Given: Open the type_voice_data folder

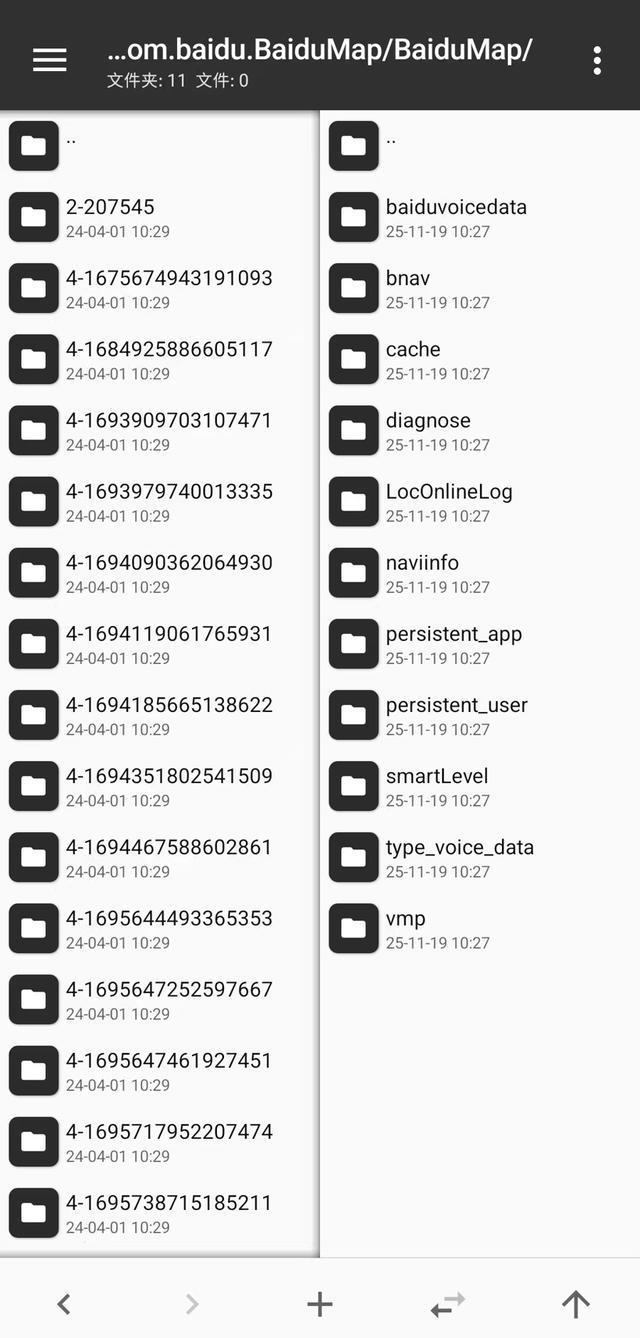Looking at the screenshot, I should [460, 856].
